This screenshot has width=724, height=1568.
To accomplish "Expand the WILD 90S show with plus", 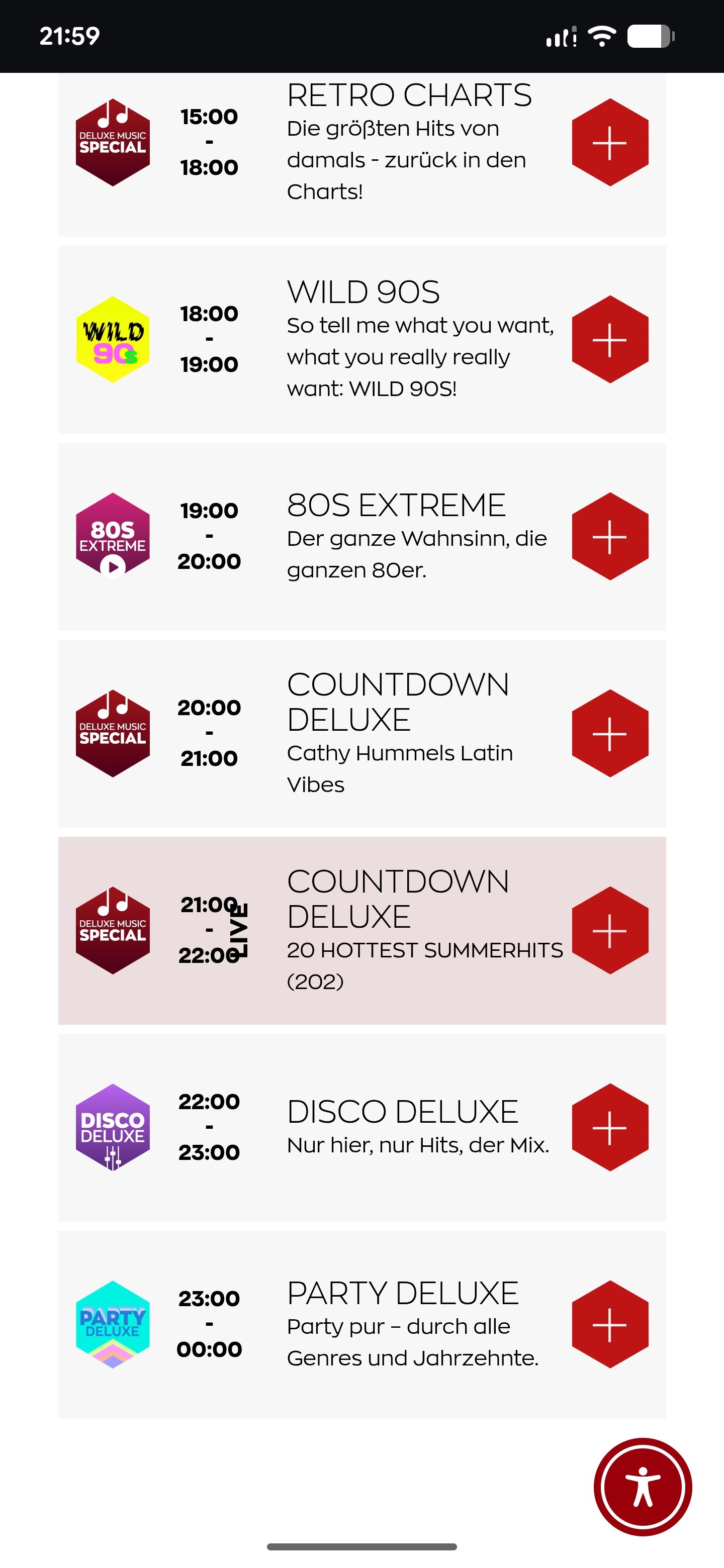I will tap(609, 340).
